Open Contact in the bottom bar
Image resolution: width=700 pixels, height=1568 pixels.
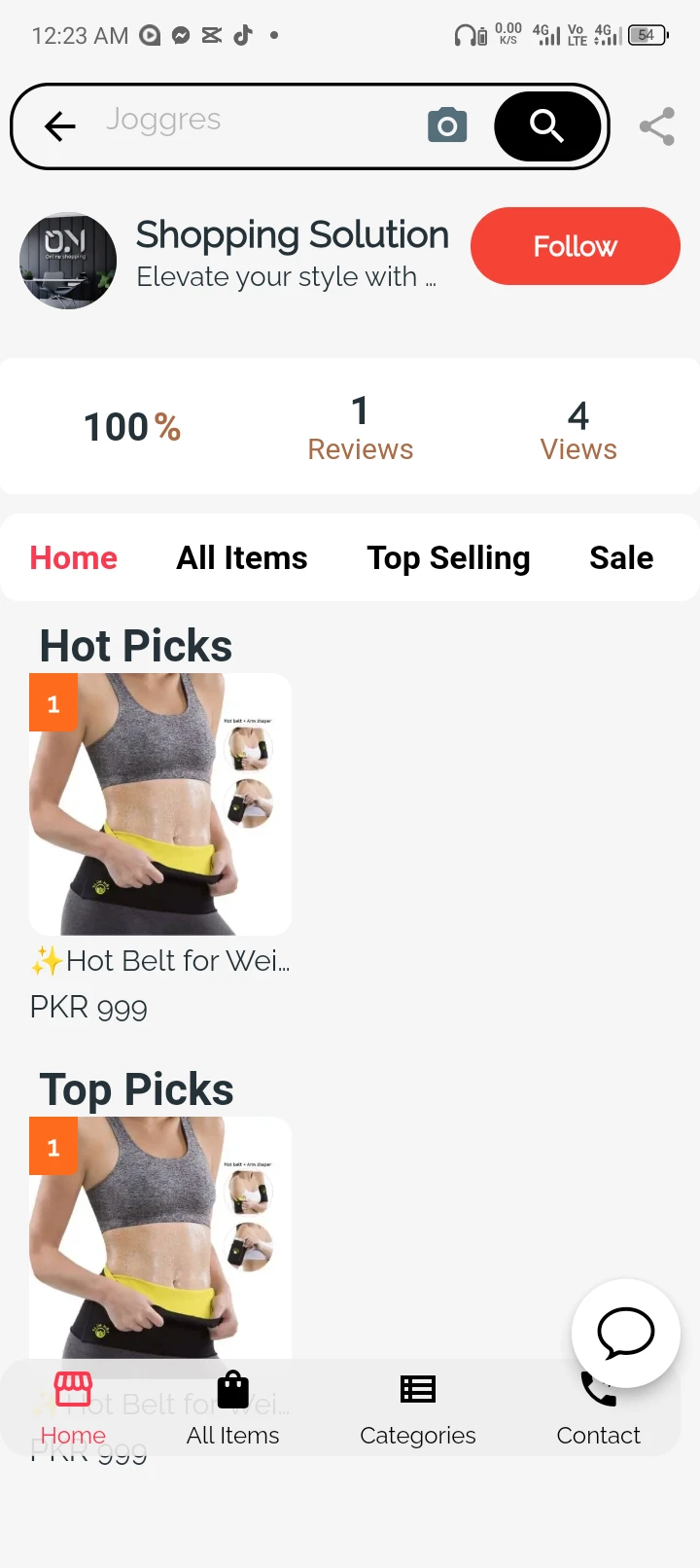(x=598, y=1422)
